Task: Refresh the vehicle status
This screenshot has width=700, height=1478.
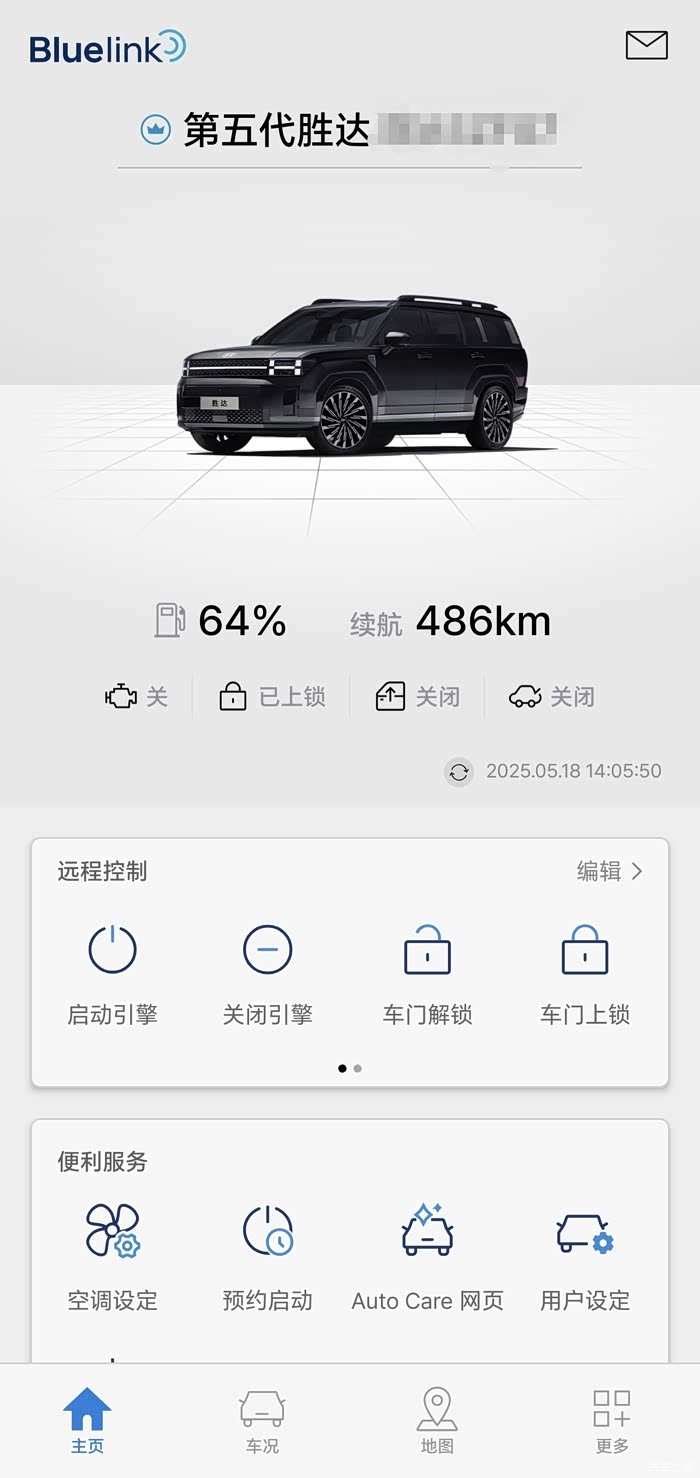Action: [459, 771]
